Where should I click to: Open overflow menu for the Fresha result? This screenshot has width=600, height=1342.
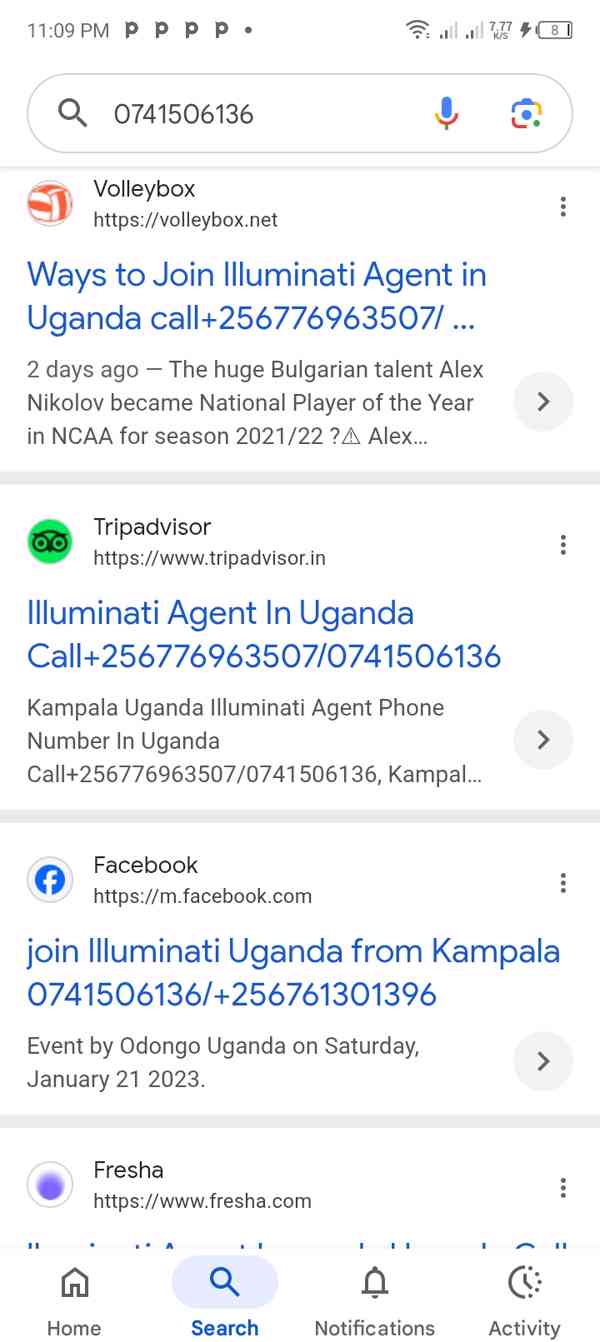click(563, 1188)
